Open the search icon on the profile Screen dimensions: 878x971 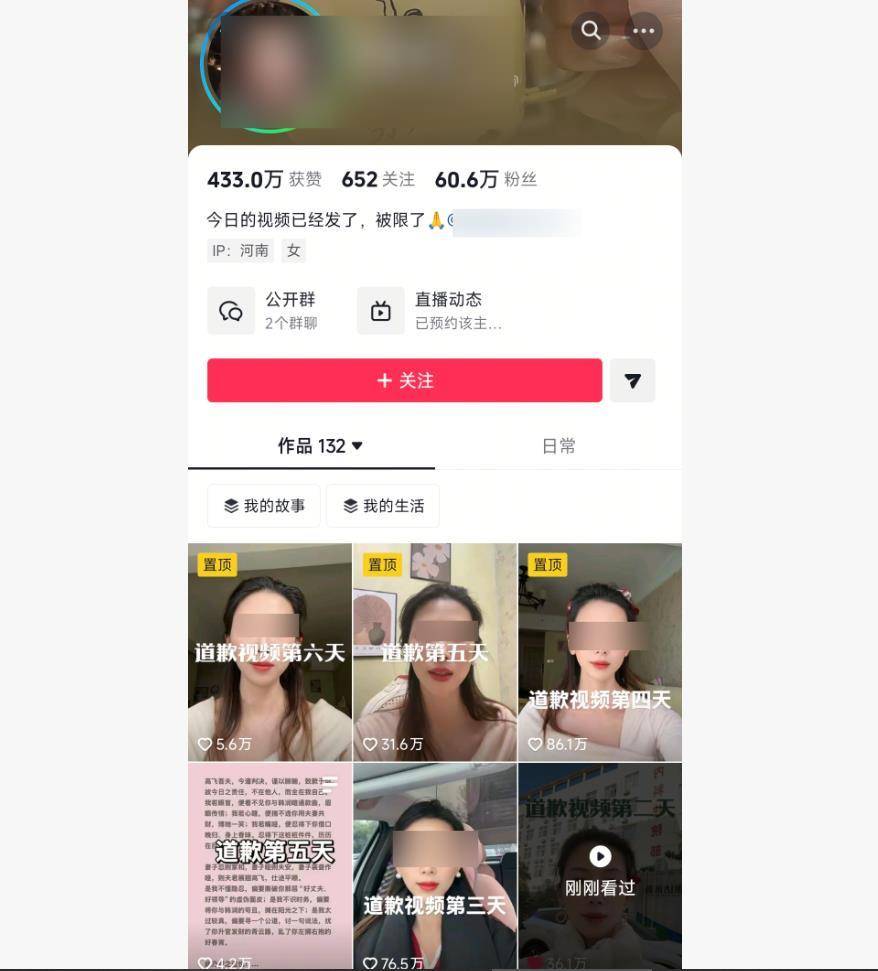point(590,31)
